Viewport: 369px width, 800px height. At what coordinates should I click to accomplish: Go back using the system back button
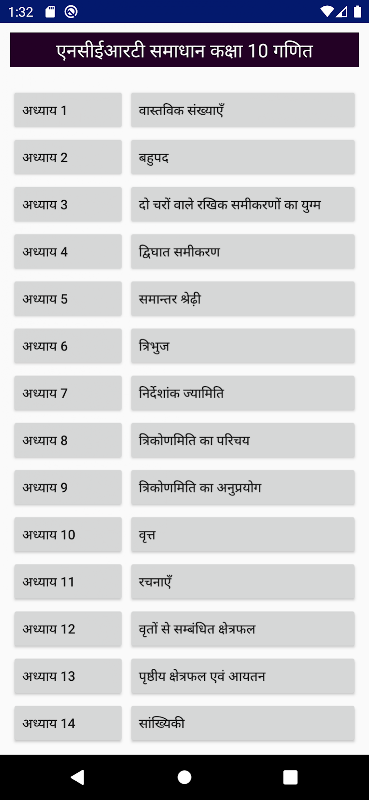(78, 777)
